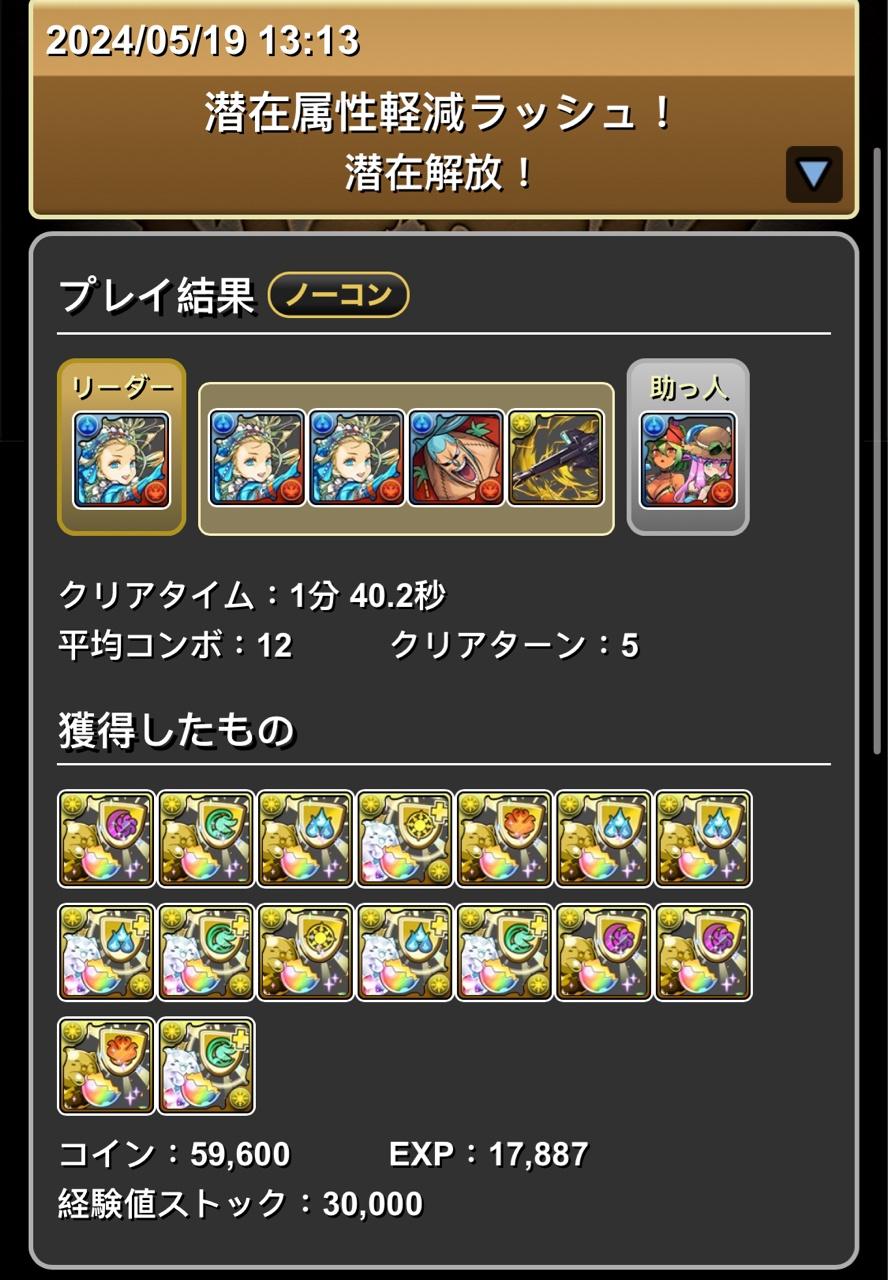This screenshot has height=1280, width=888.
Task: Collapse the 潜在属性軽減ラッシュ play record
Action: tap(813, 174)
